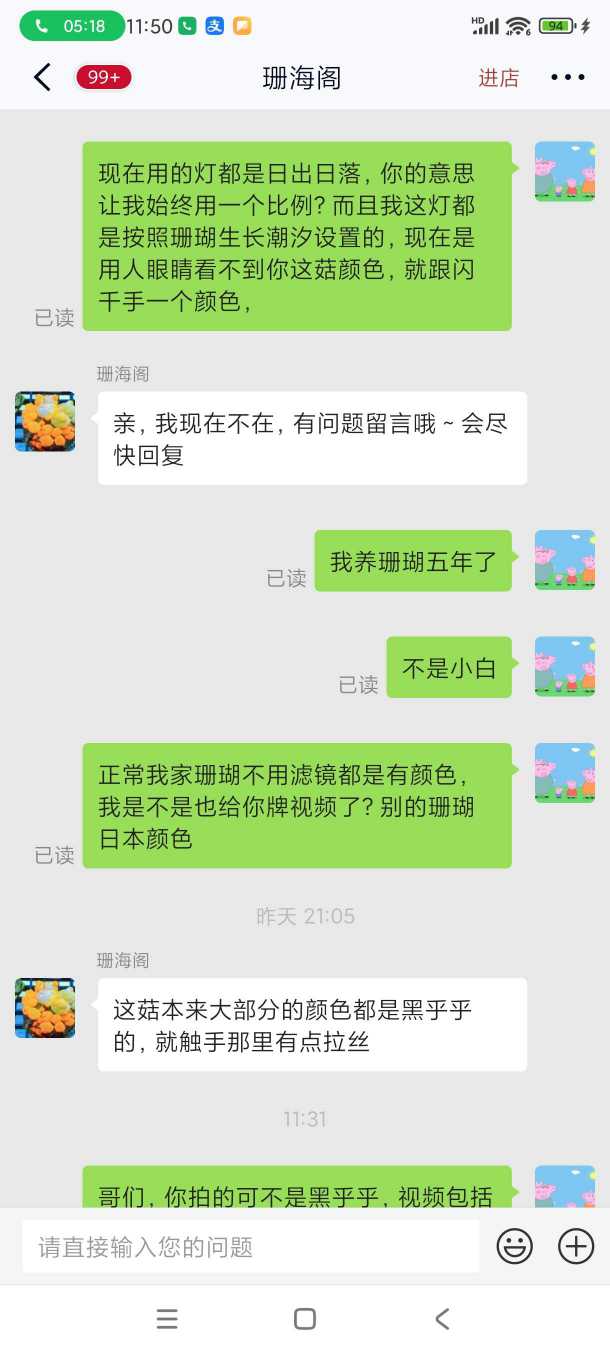Tap the ongoing call timer pill

coord(72,26)
